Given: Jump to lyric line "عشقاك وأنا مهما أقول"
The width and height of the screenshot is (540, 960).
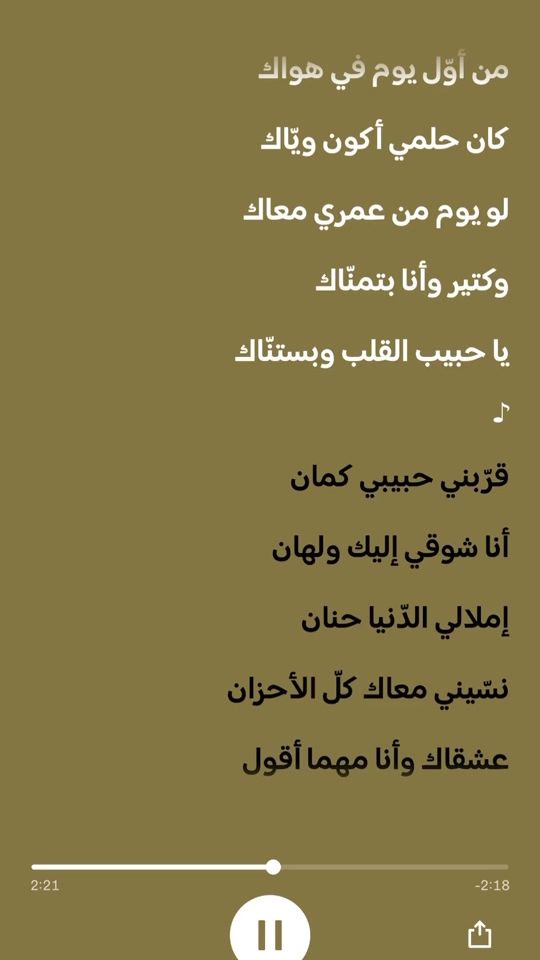Looking at the screenshot, I should [x=375, y=761].
